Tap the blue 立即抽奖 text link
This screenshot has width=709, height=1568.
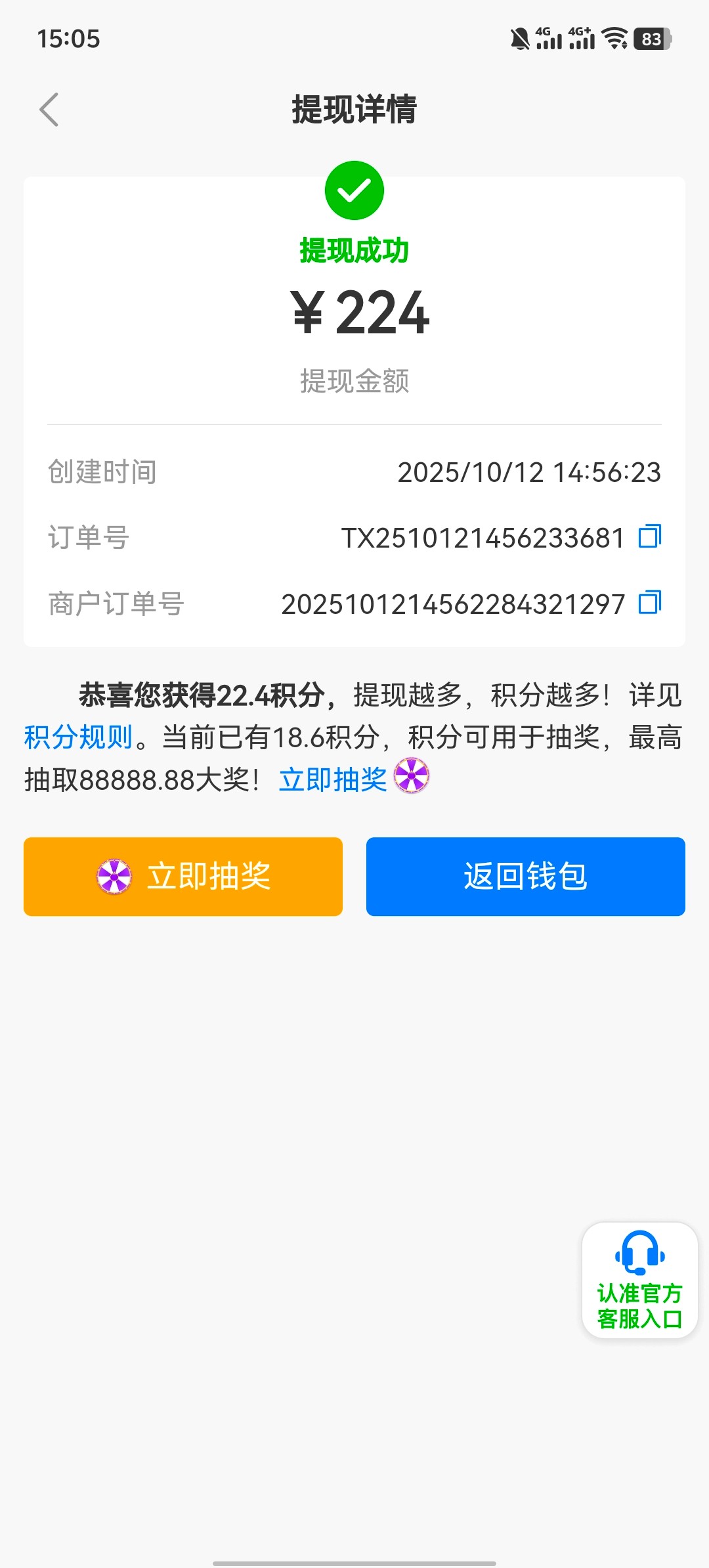333,780
